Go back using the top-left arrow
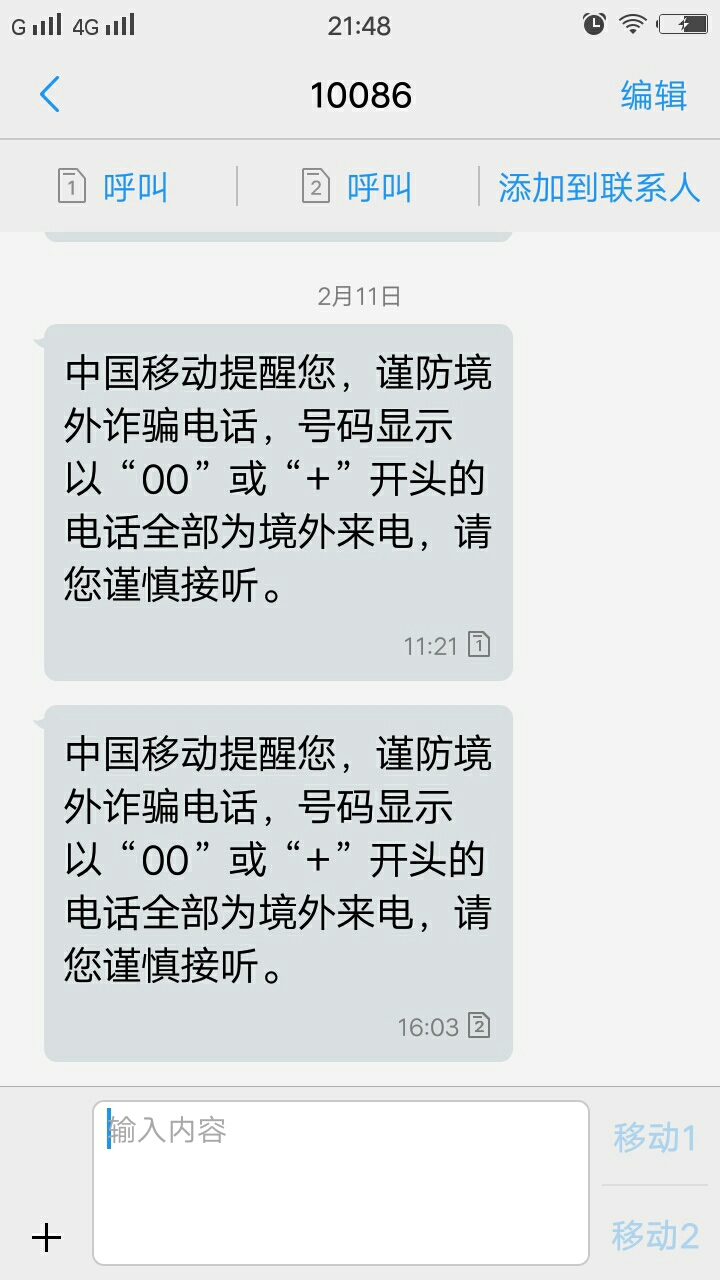Screen dimensions: 720x1280 (x=50, y=95)
